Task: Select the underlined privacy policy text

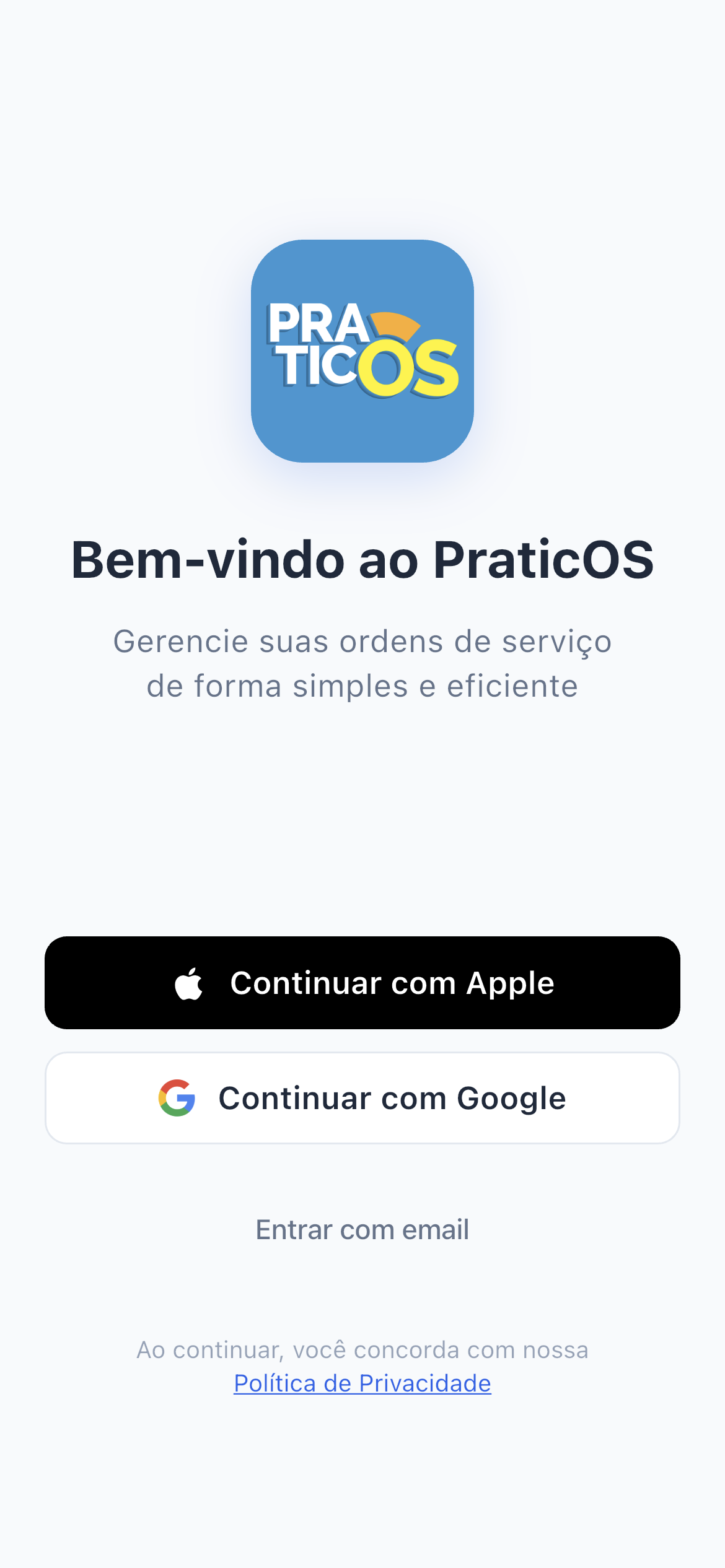Action: [362, 1382]
